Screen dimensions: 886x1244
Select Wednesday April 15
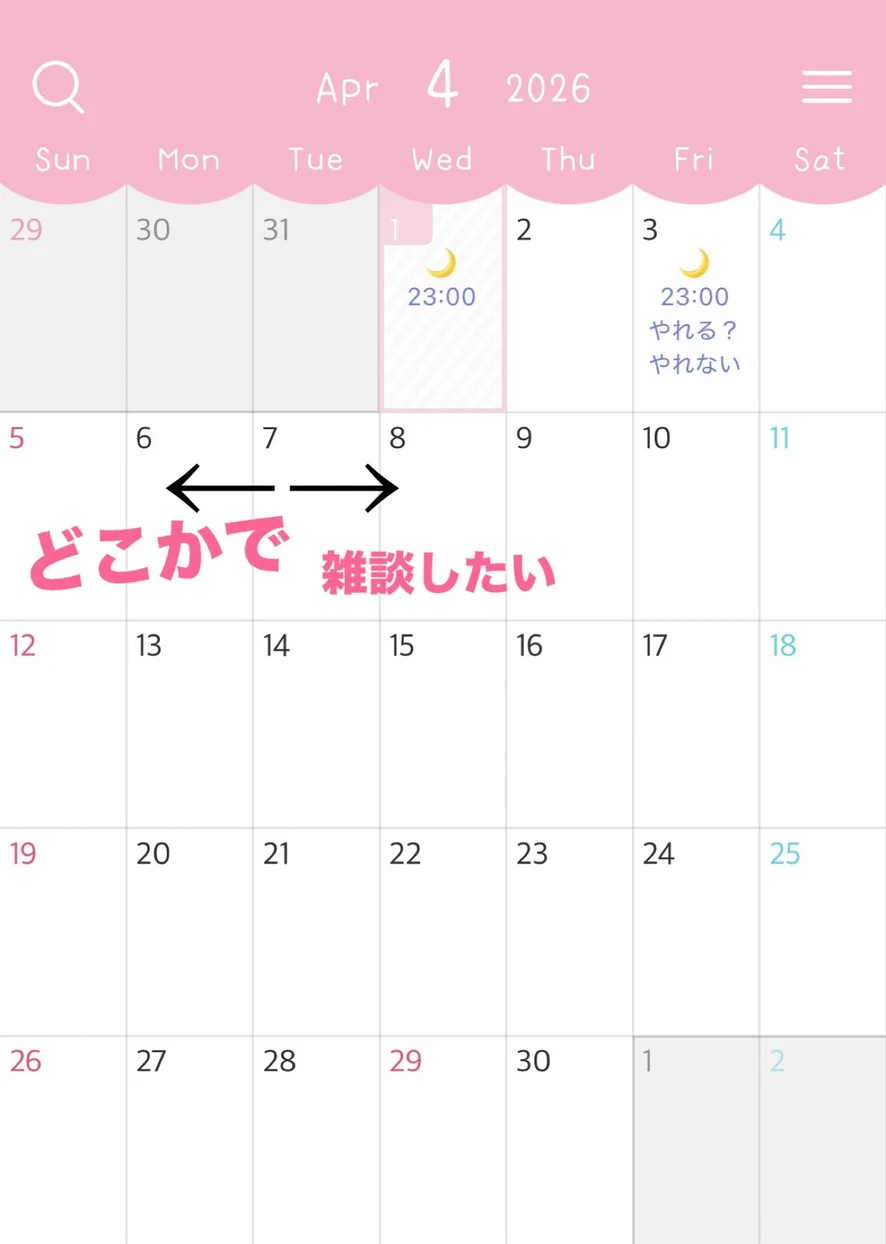point(442,723)
